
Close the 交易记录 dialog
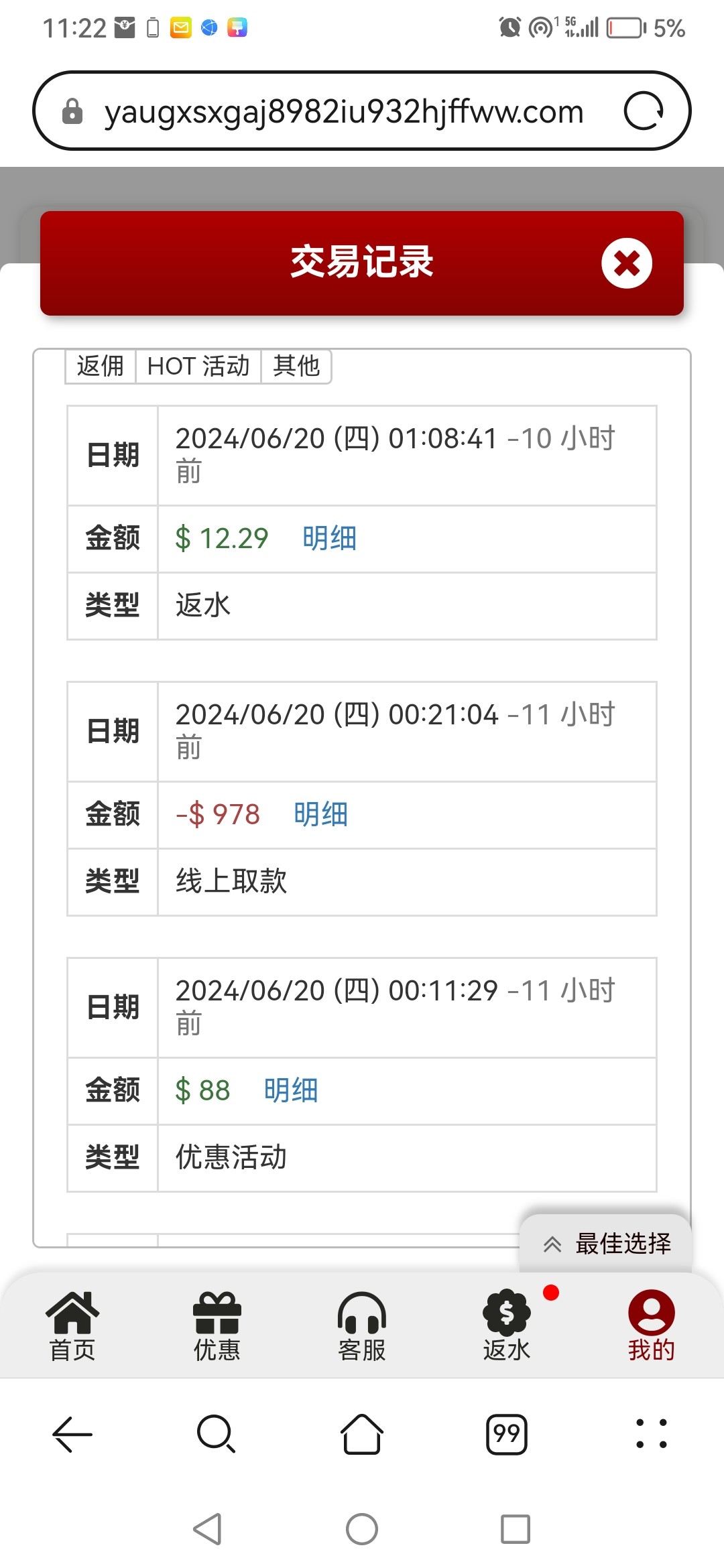(626, 263)
